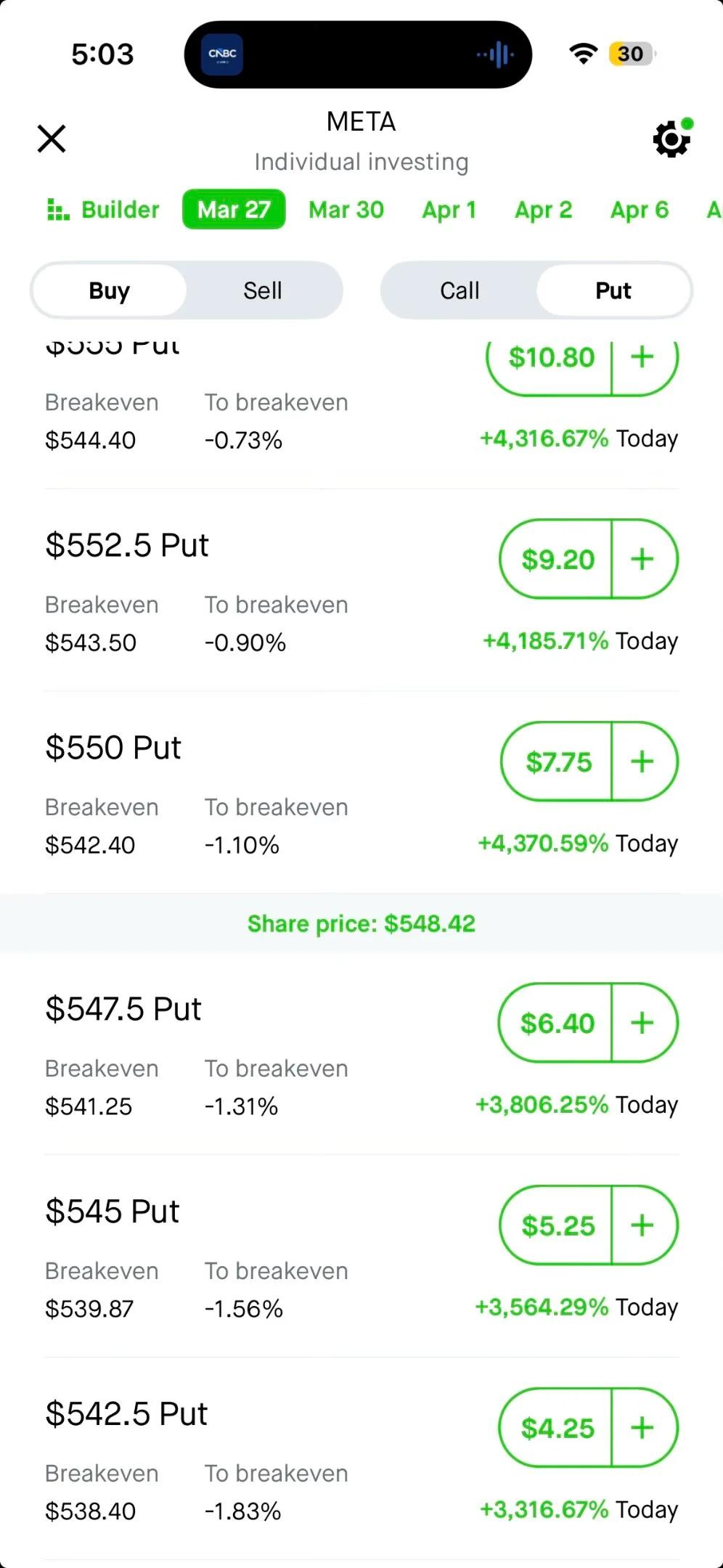The height and width of the screenshot is (1568, 723).
Task: Tap the $6.40 premium for the $547.5 Put
Action: point(556,1023)
